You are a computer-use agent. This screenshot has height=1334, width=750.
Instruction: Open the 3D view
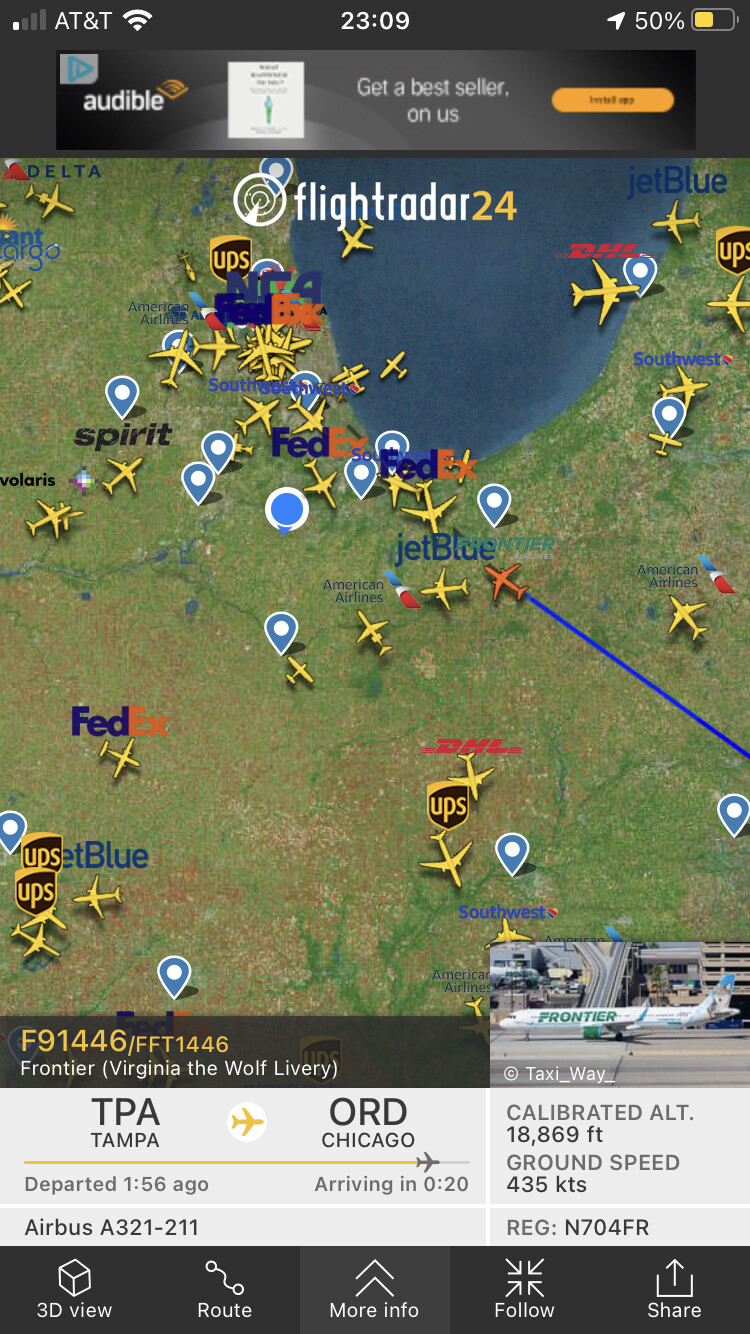(75, 1290)
